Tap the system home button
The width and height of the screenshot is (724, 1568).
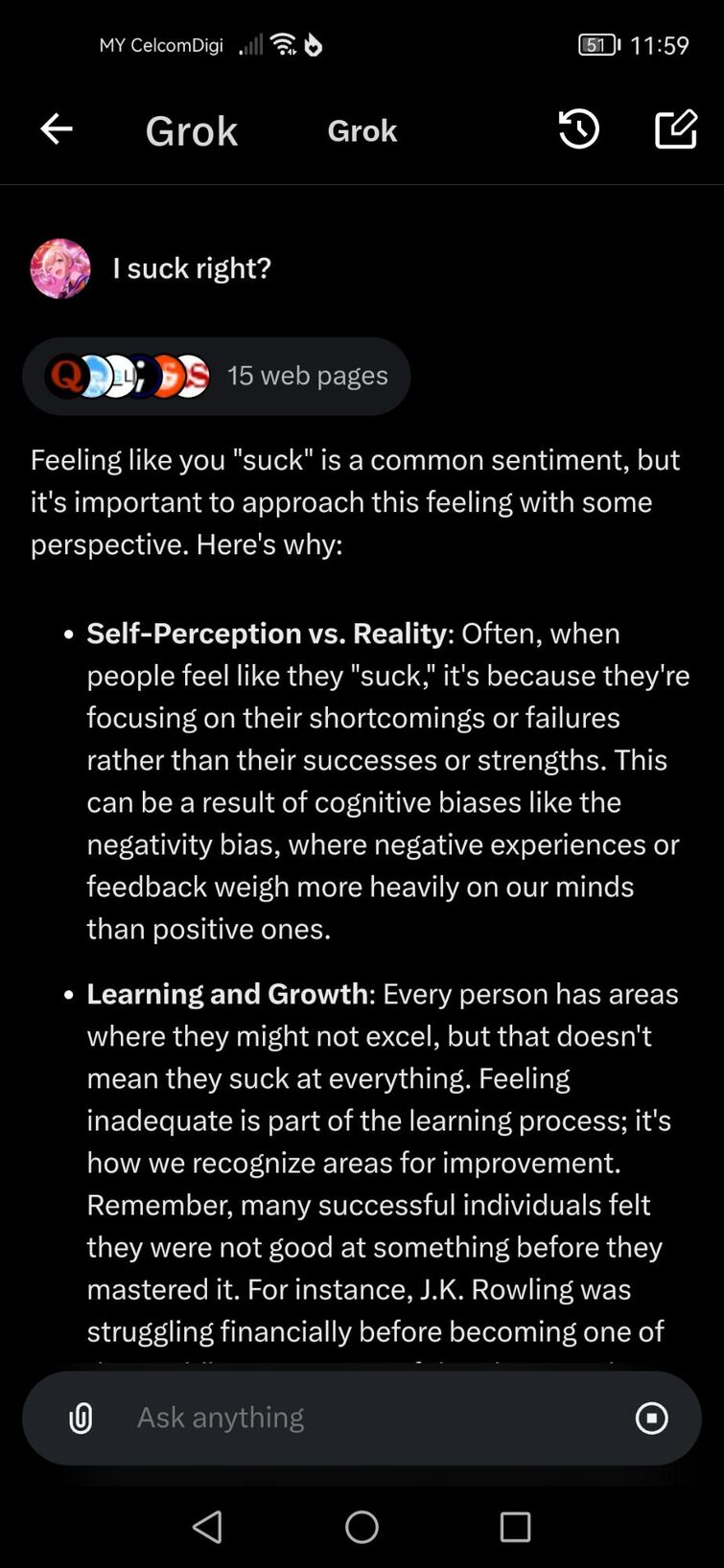pyautogui.click(x=362, y=1527)
